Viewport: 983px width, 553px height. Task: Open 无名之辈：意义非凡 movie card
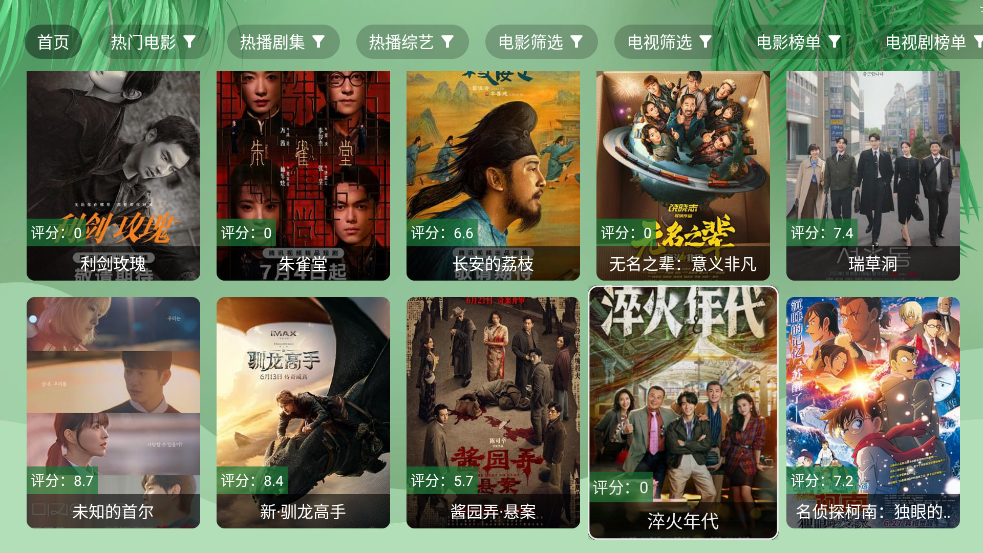(x=683, y=175)
